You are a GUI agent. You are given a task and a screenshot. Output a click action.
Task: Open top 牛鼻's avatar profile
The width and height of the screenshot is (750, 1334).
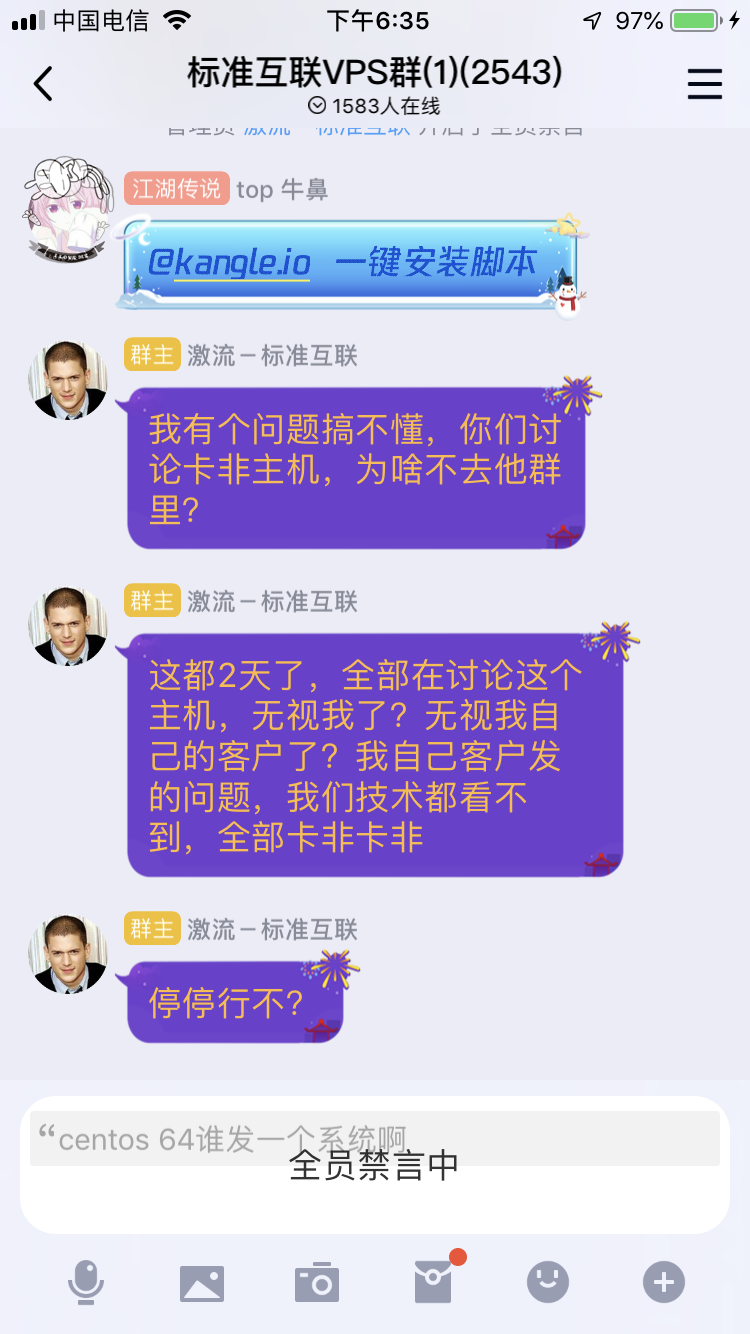[68, 208]
